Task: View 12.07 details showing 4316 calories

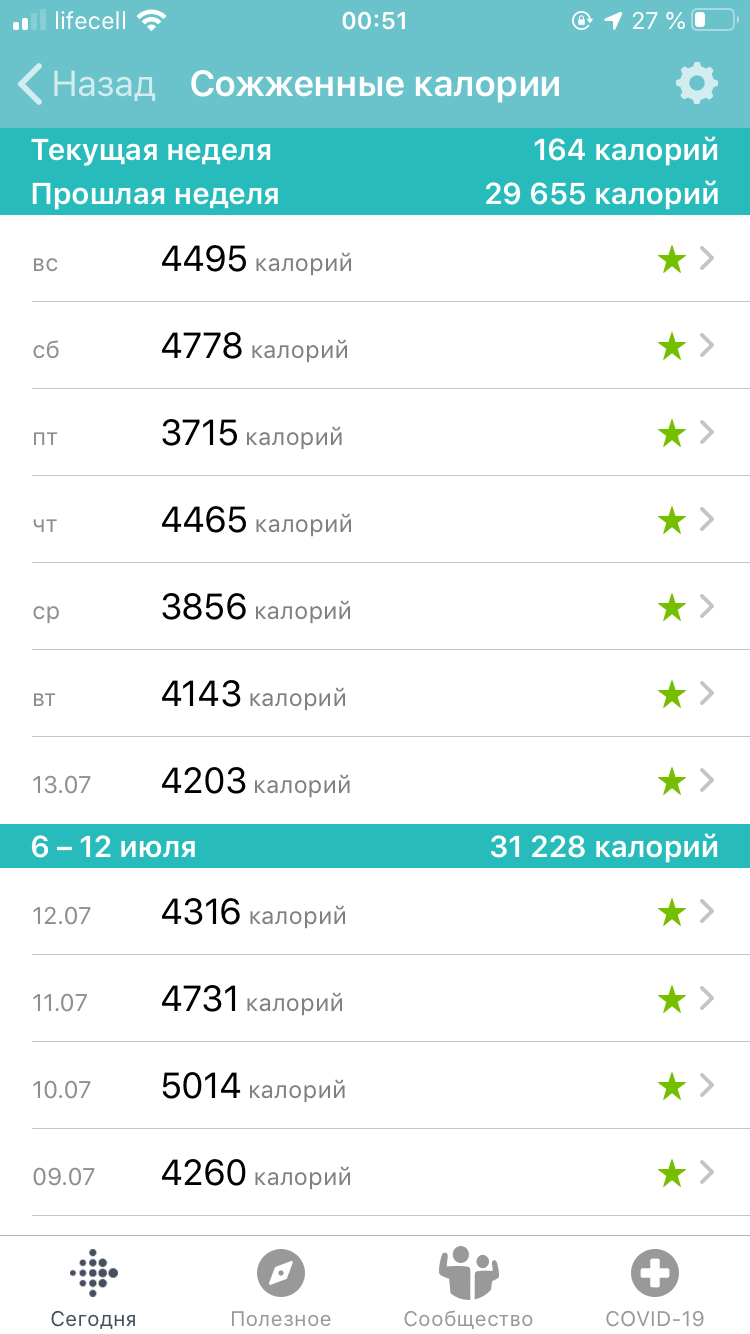Action: [375, 913]
